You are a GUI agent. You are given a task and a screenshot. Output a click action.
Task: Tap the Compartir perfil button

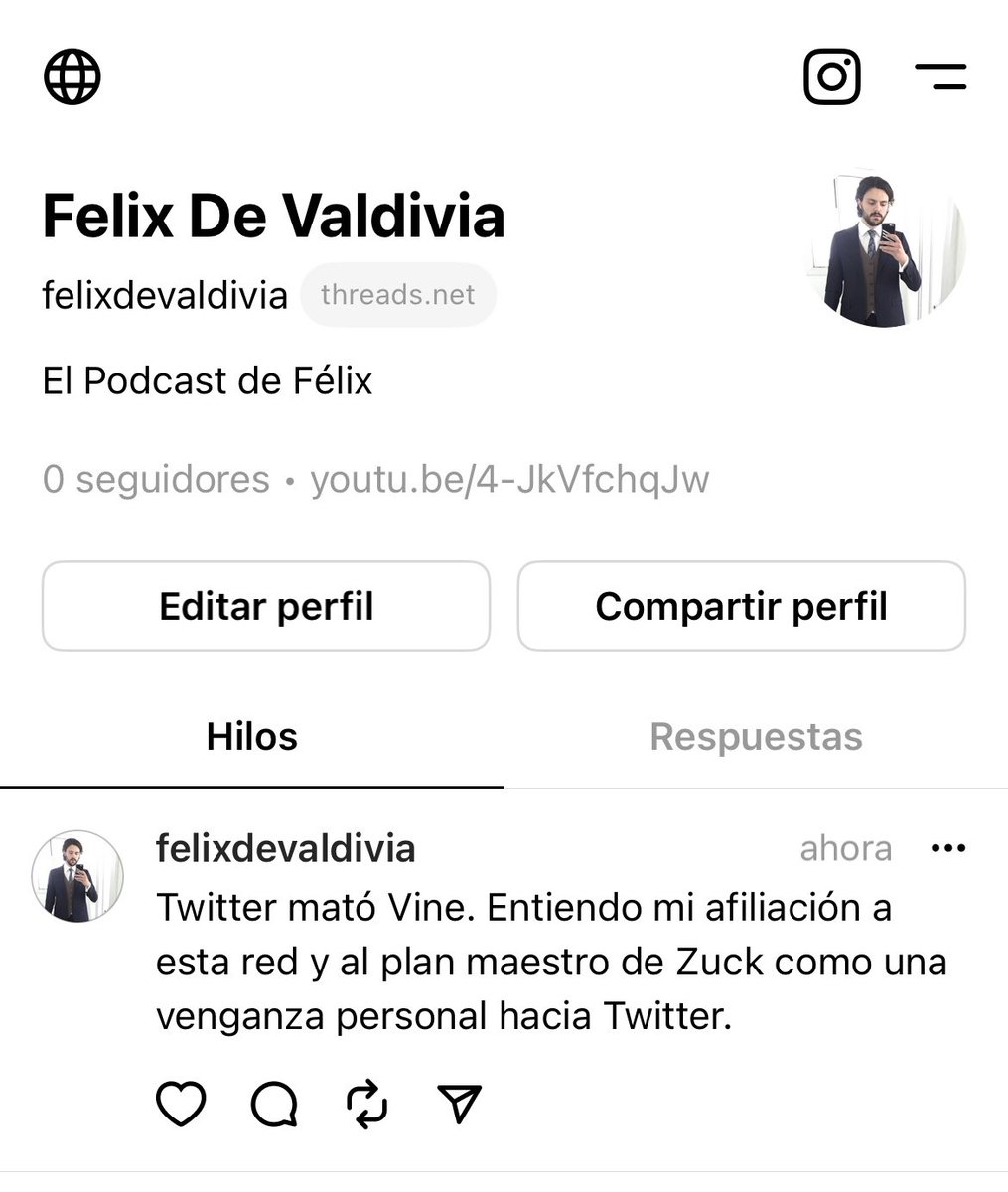[741, 606]
